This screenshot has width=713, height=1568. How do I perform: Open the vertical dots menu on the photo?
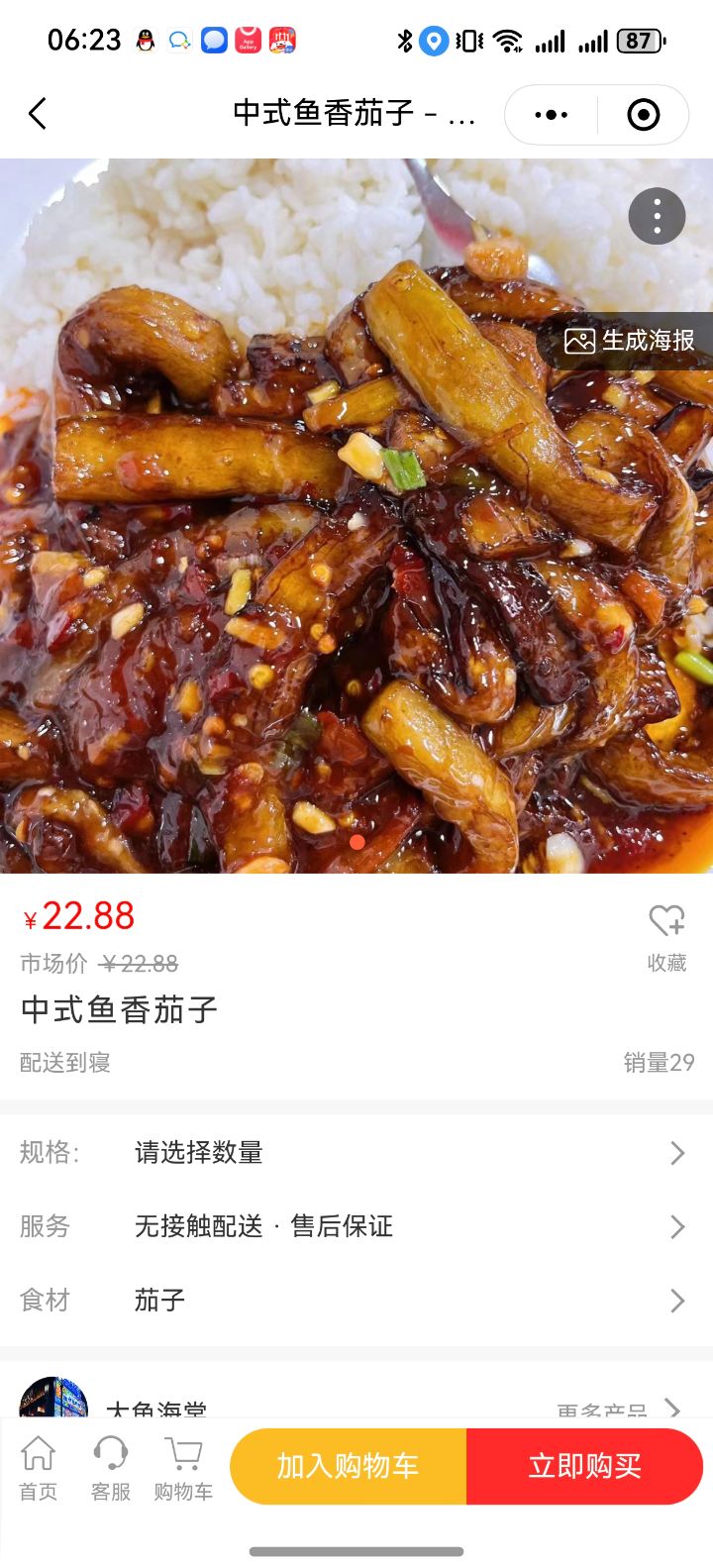[657, 216]
